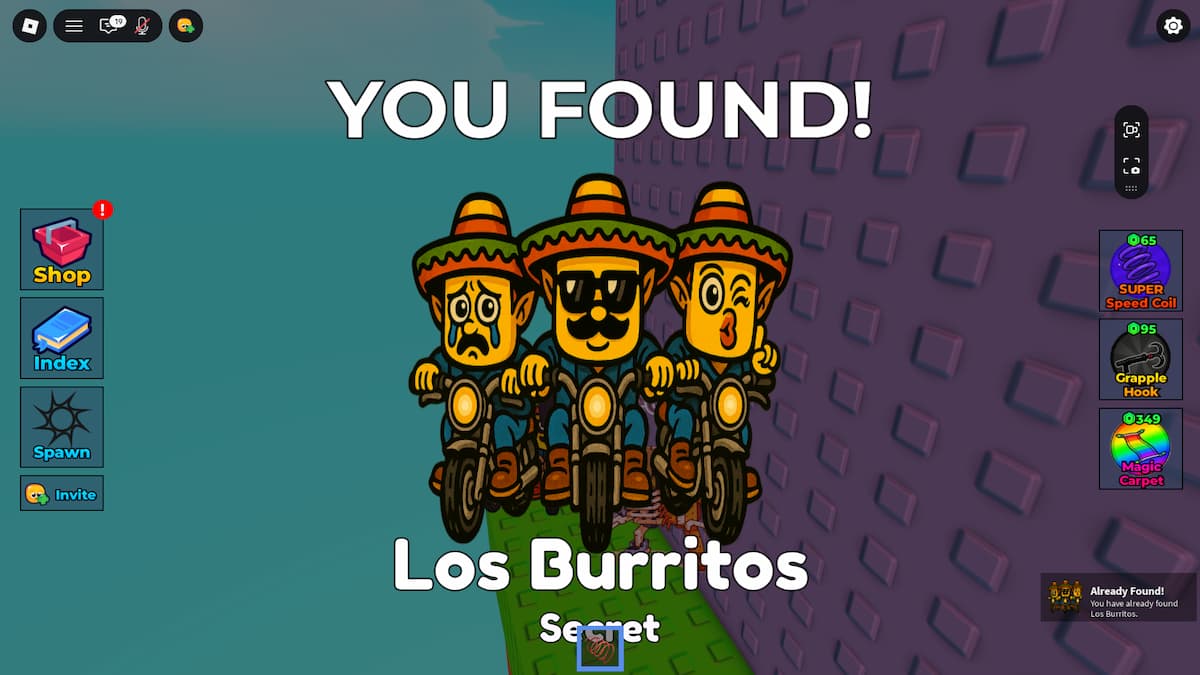The height and width of the screenshot is (675, 1200).
Task: Open the hamburger menu
Action: point(74,26)
